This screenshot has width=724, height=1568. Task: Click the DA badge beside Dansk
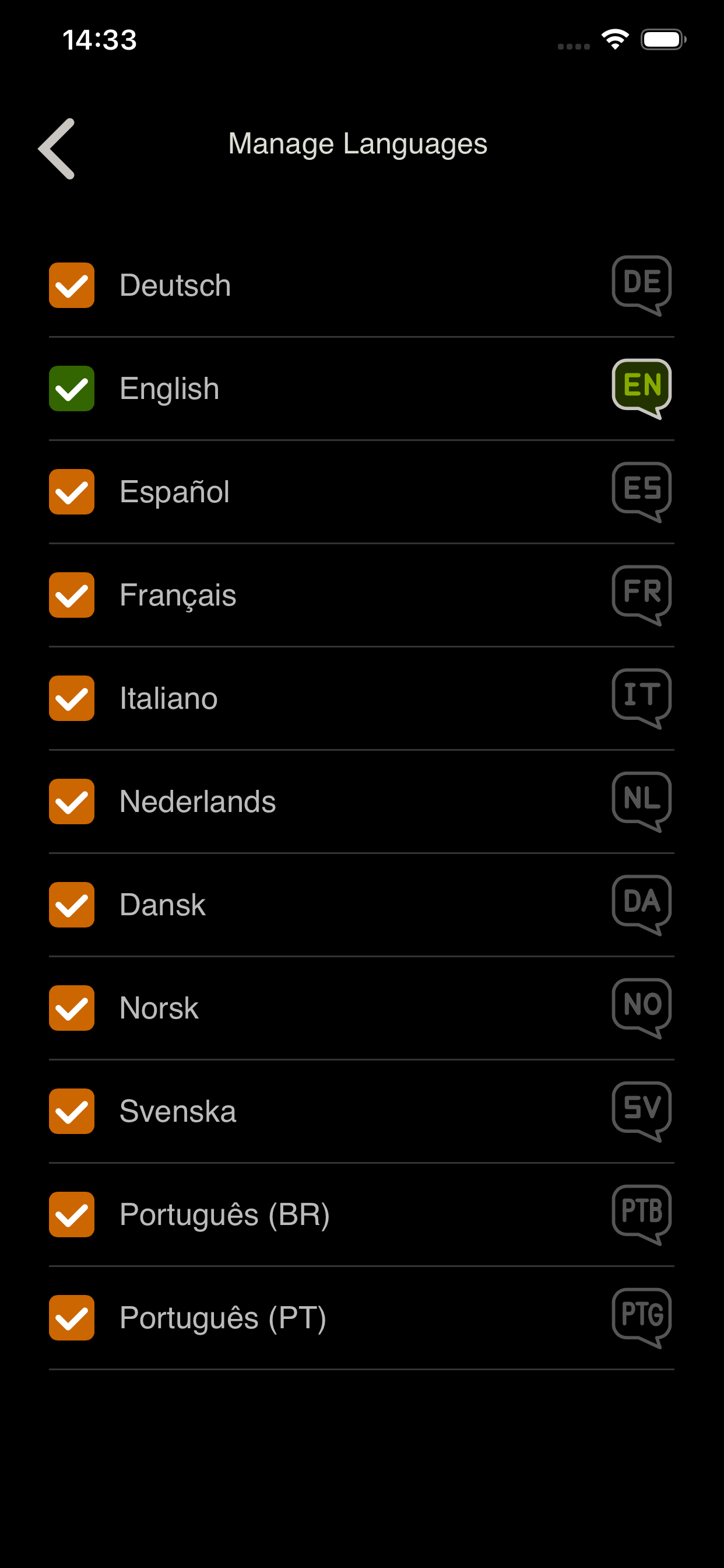point(641,904)
